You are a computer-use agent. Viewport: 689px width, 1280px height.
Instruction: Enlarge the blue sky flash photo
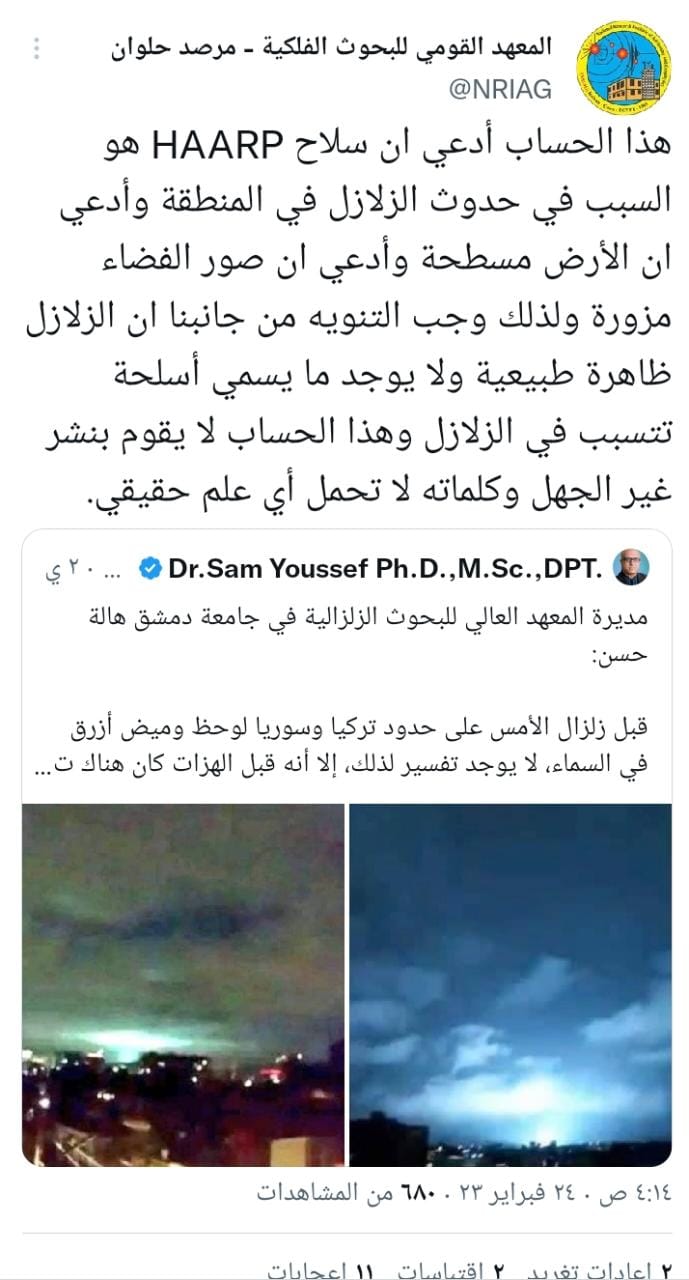(x=510, y=984)
